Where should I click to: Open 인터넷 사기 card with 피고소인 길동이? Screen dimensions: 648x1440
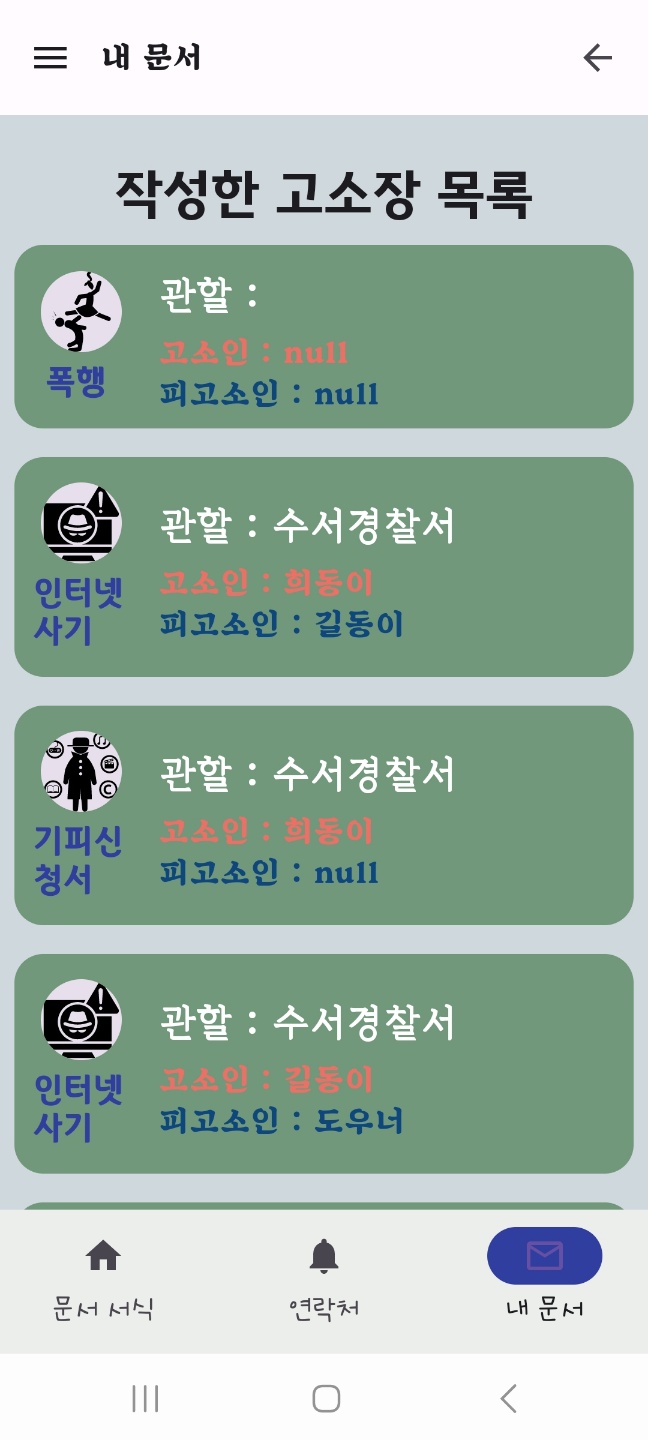[324, 567]
